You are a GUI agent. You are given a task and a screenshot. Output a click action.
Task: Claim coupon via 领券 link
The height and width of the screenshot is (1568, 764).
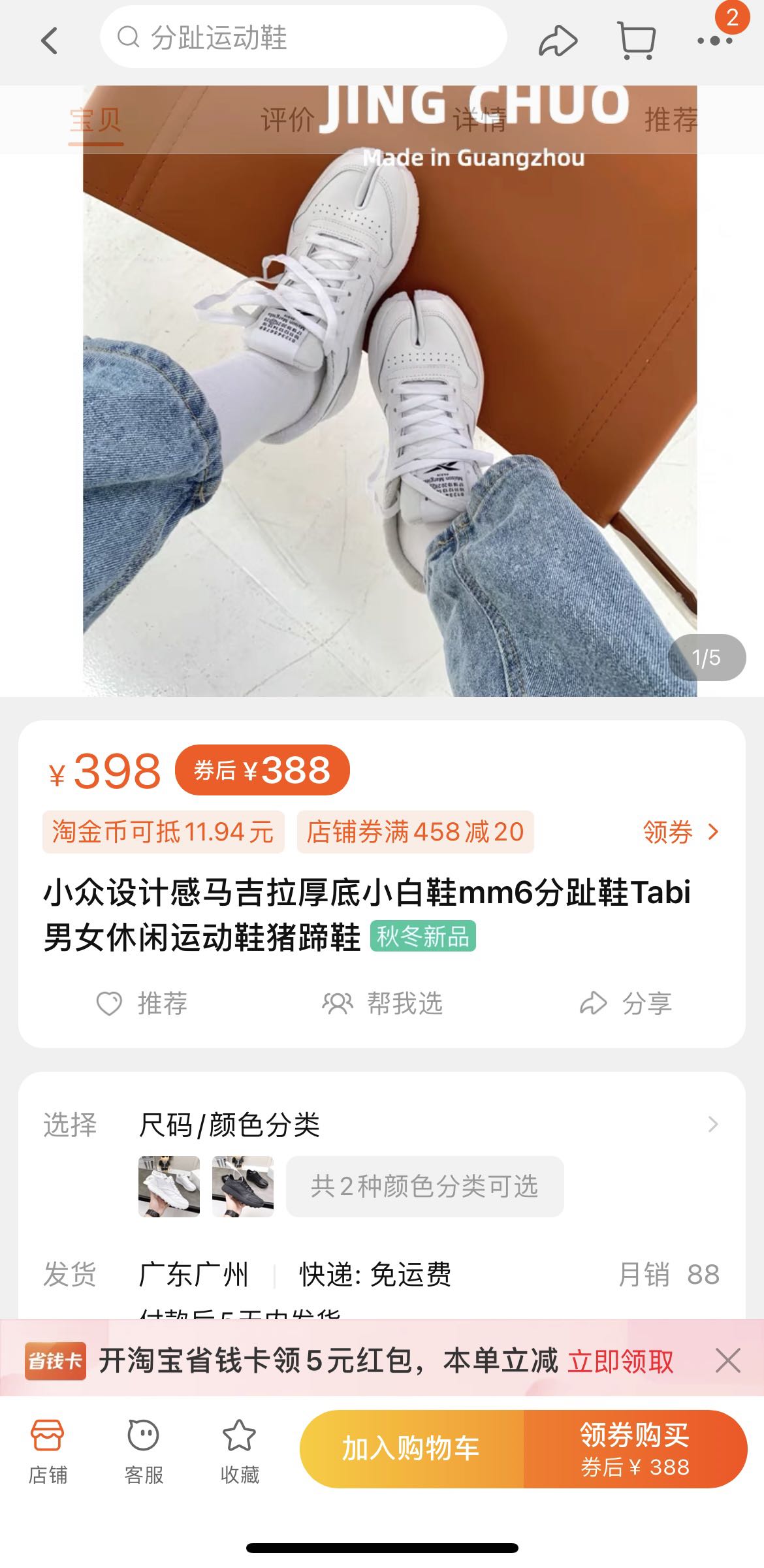pyautogui.click(x=680, y=832)
